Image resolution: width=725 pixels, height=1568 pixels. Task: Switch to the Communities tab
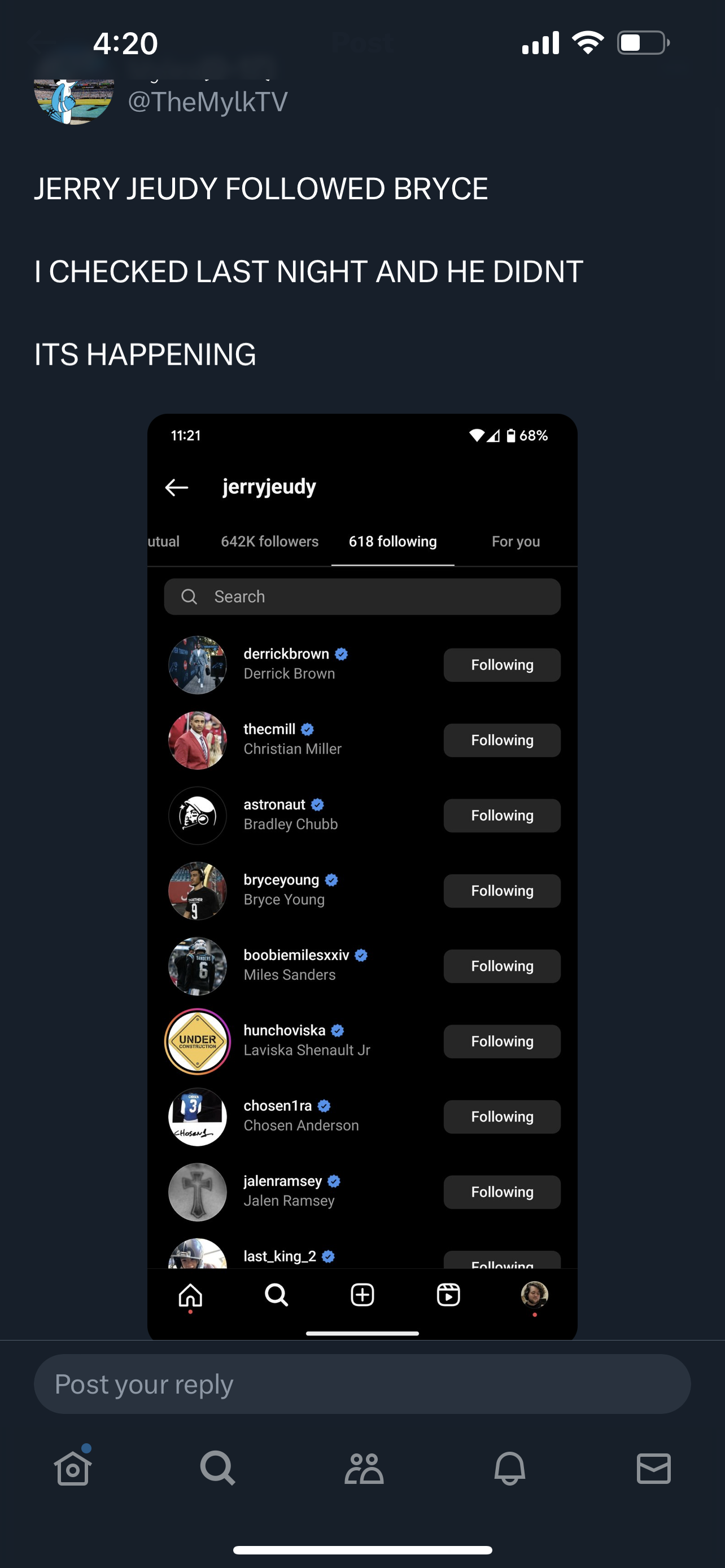[364, 1468]
